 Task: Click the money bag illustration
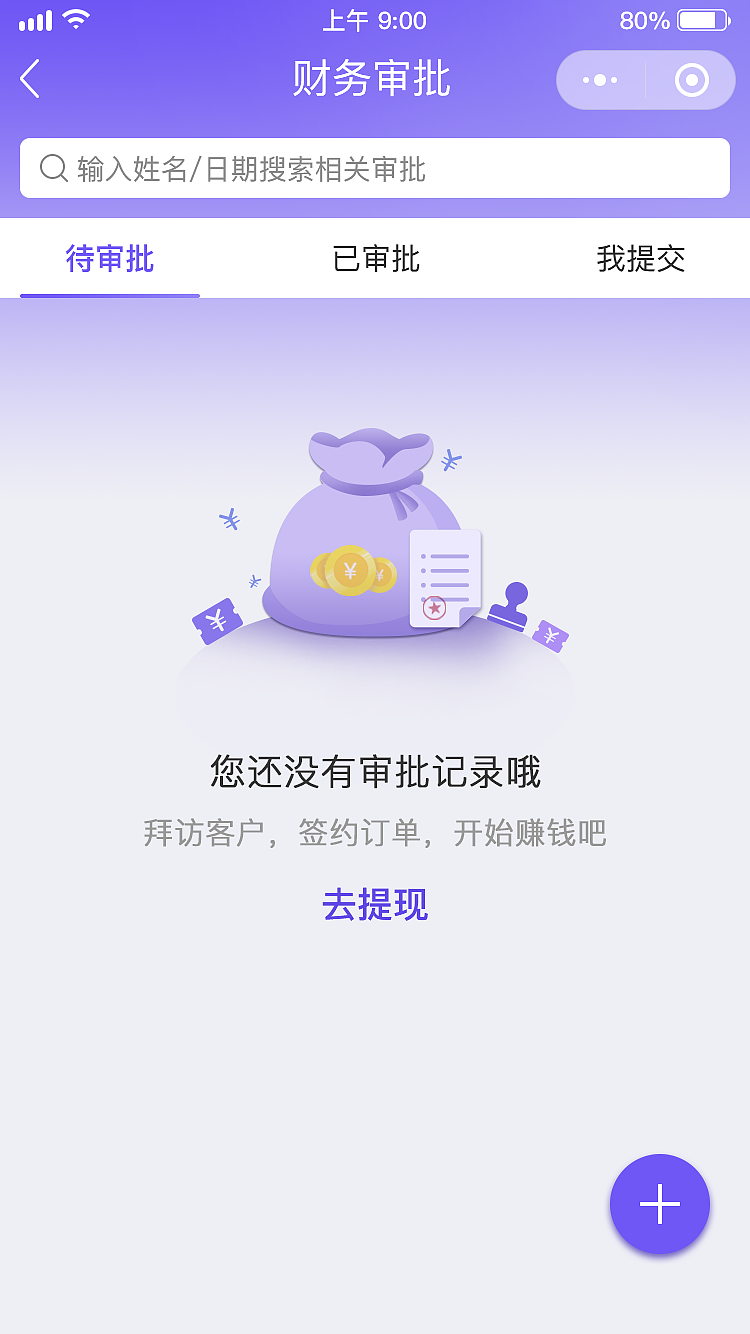(360, 540)
